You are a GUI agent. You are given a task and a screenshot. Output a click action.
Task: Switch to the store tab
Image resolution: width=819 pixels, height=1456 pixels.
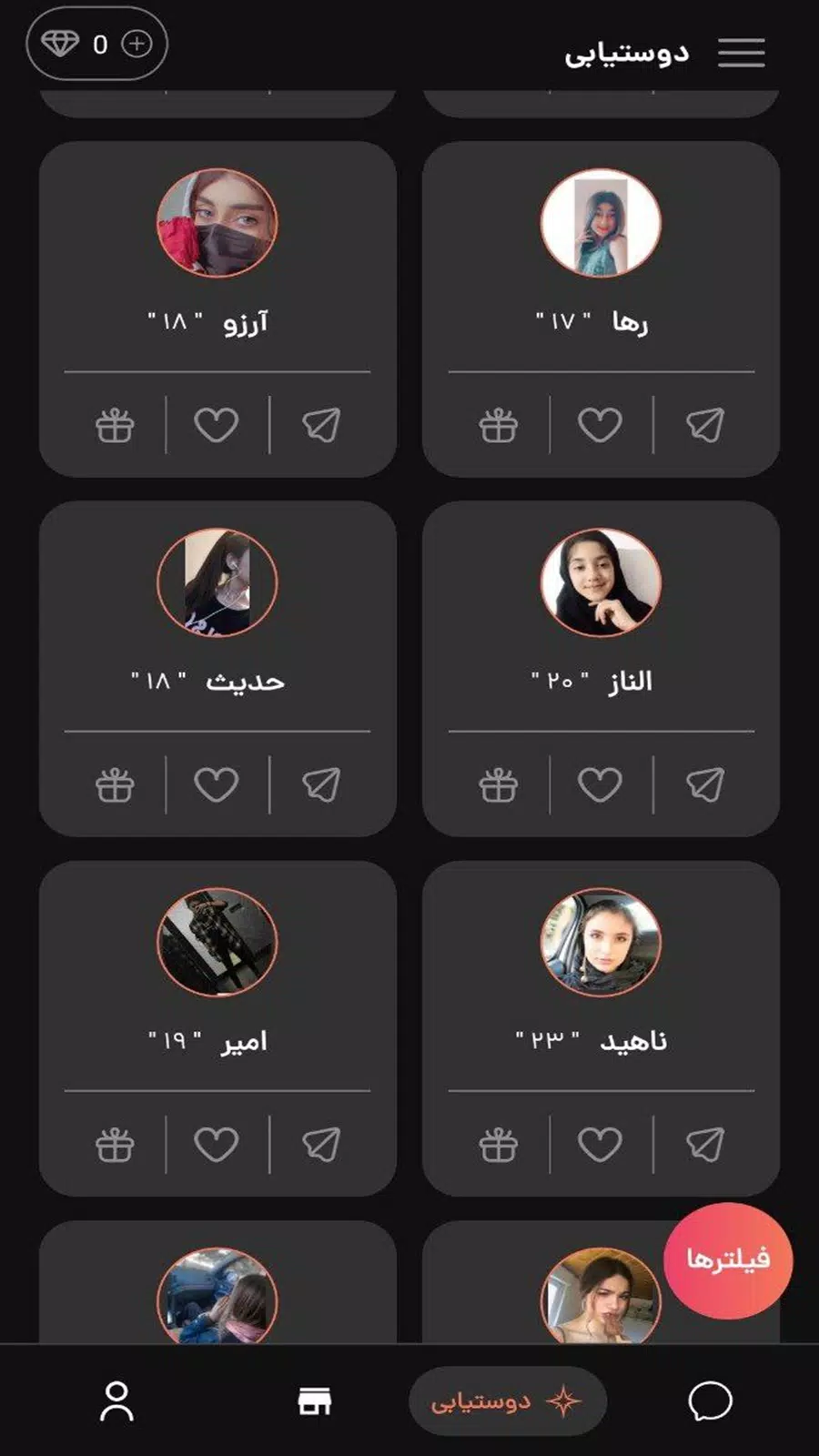pos(315,1400)
